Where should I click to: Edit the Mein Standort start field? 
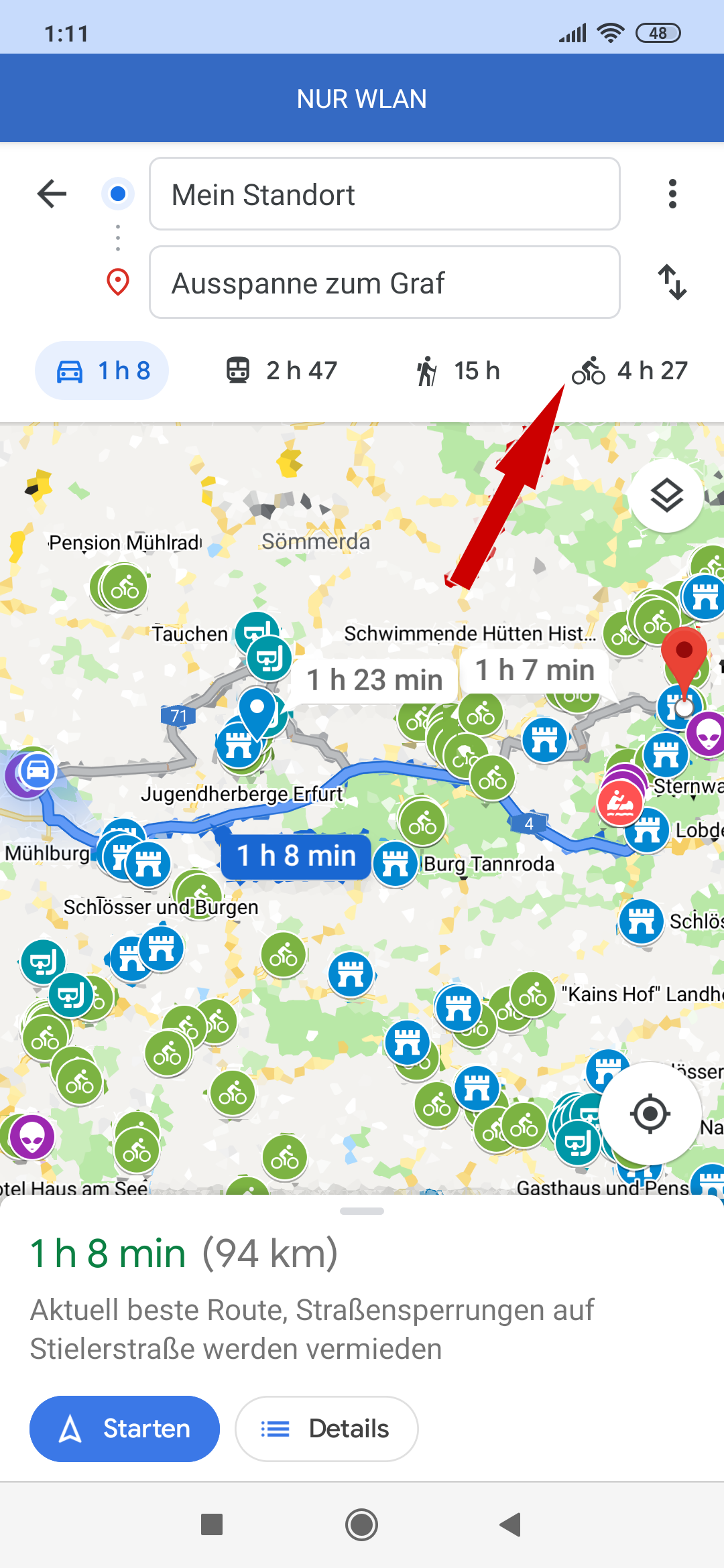tap(384, 194)
